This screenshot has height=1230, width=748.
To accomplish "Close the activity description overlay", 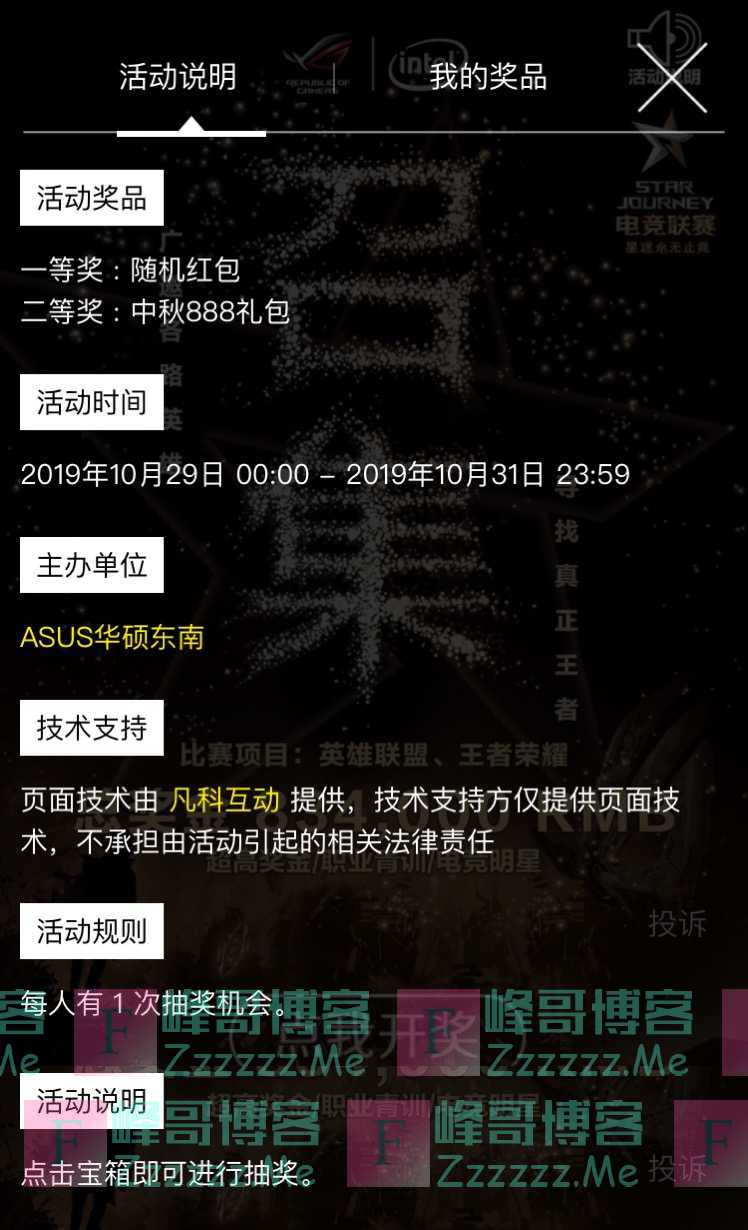I will pyautogui.click(x=672, y=77).
